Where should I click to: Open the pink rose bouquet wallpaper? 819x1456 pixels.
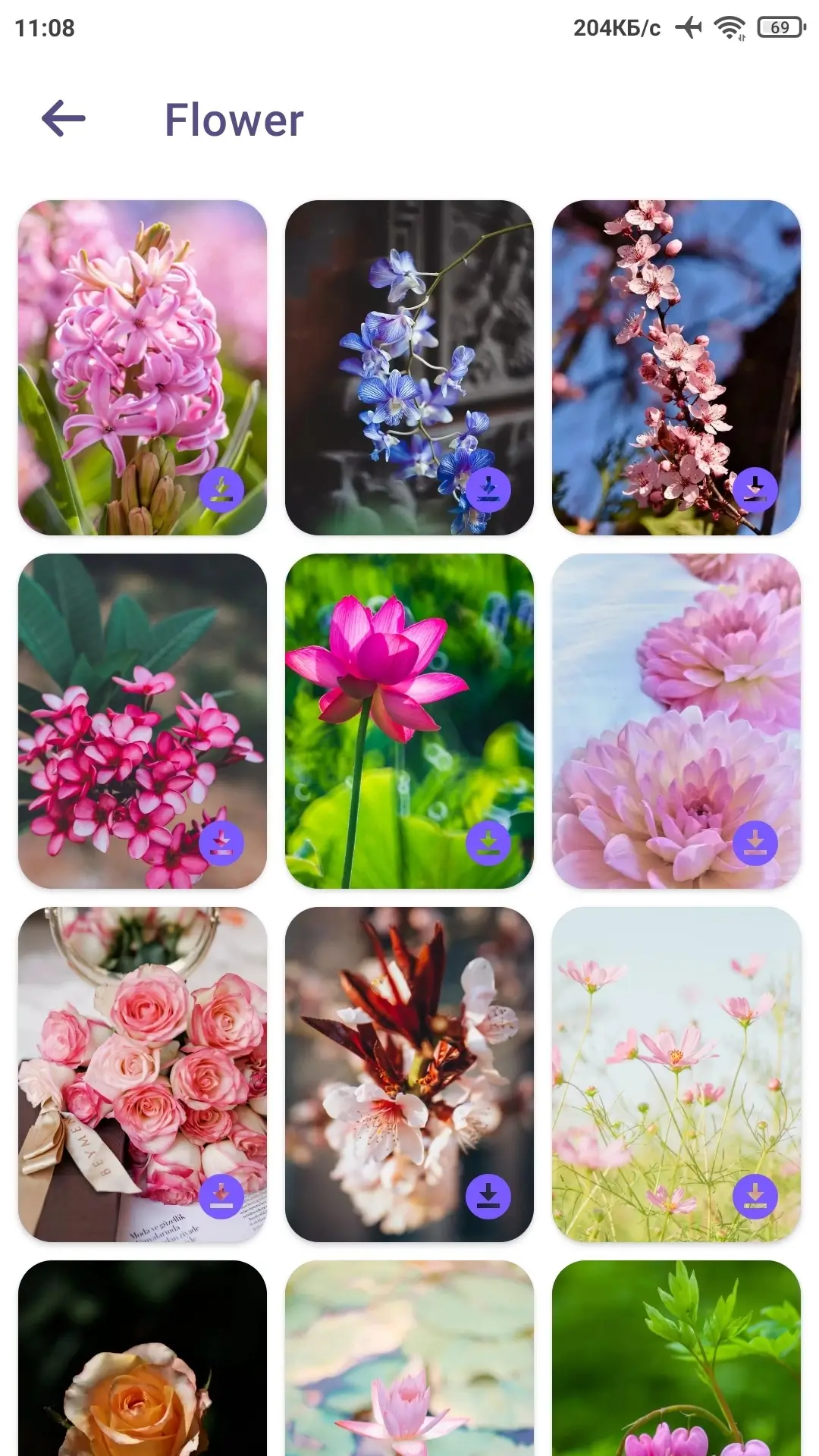[x=143, y=1075]
